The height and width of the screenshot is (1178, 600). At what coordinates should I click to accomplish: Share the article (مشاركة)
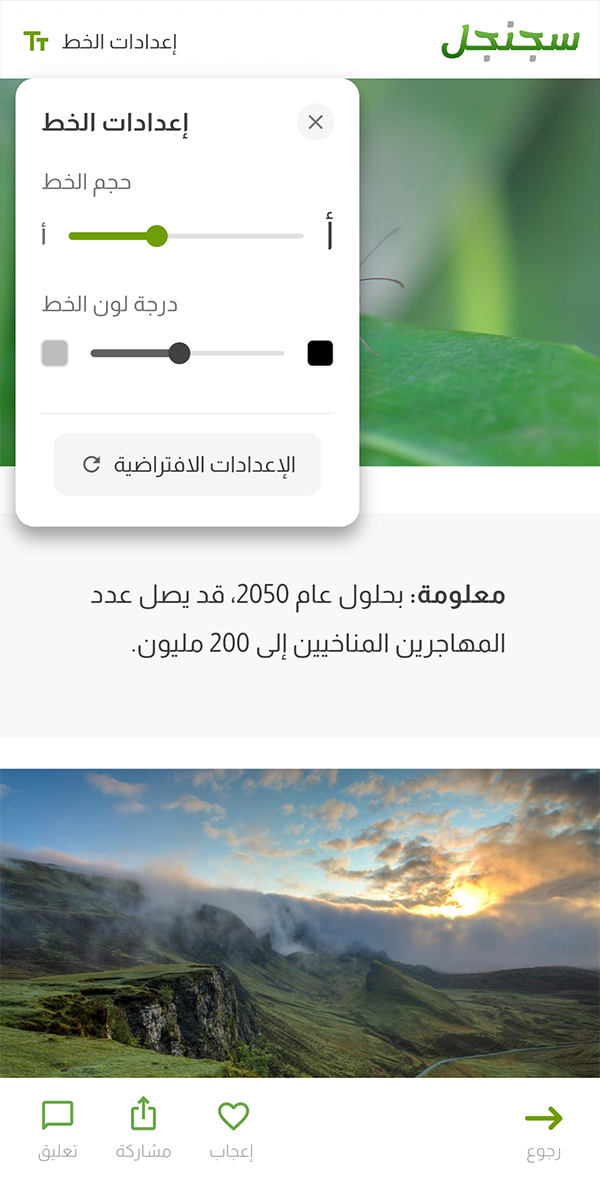click(143, 1131)
